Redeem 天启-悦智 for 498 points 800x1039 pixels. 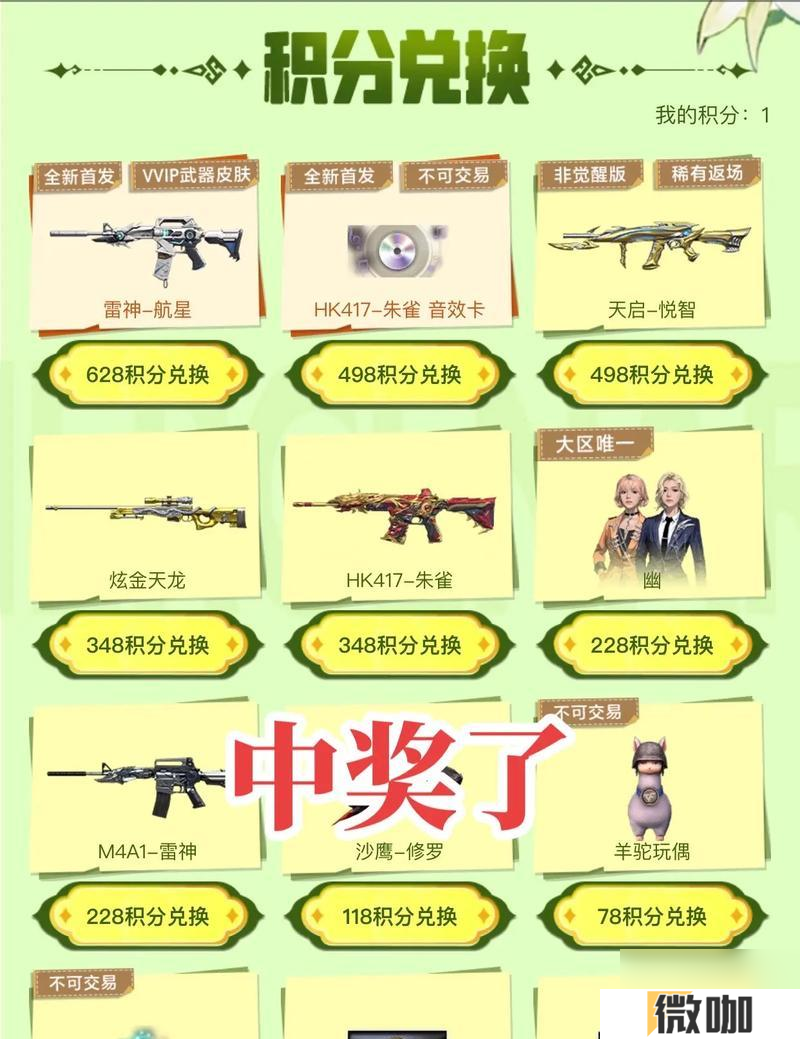[x=651, y=375]
